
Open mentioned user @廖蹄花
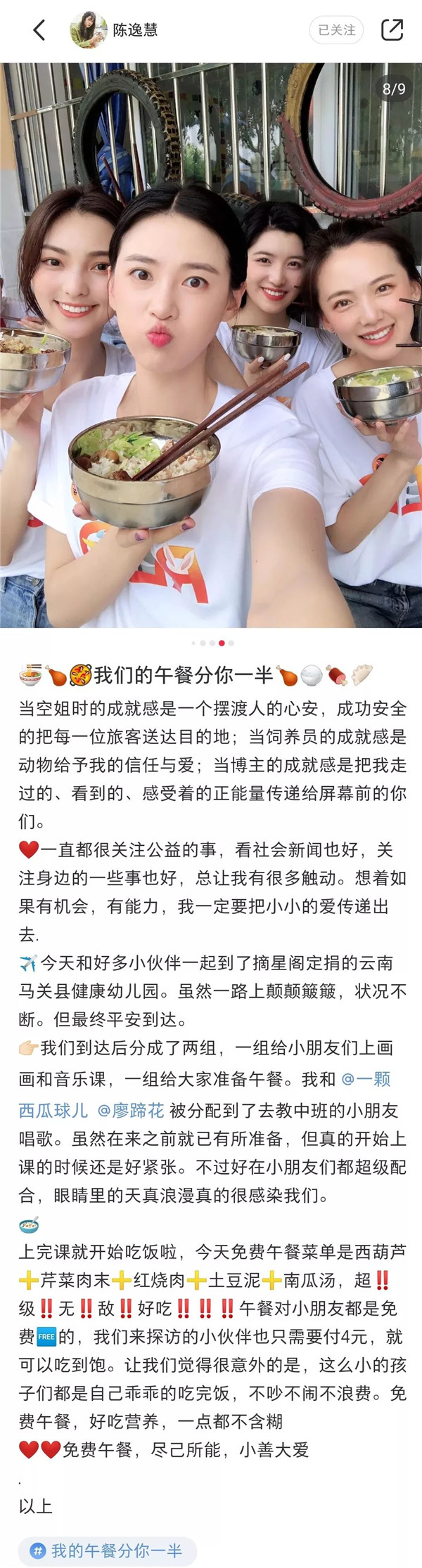point(131,1110)
